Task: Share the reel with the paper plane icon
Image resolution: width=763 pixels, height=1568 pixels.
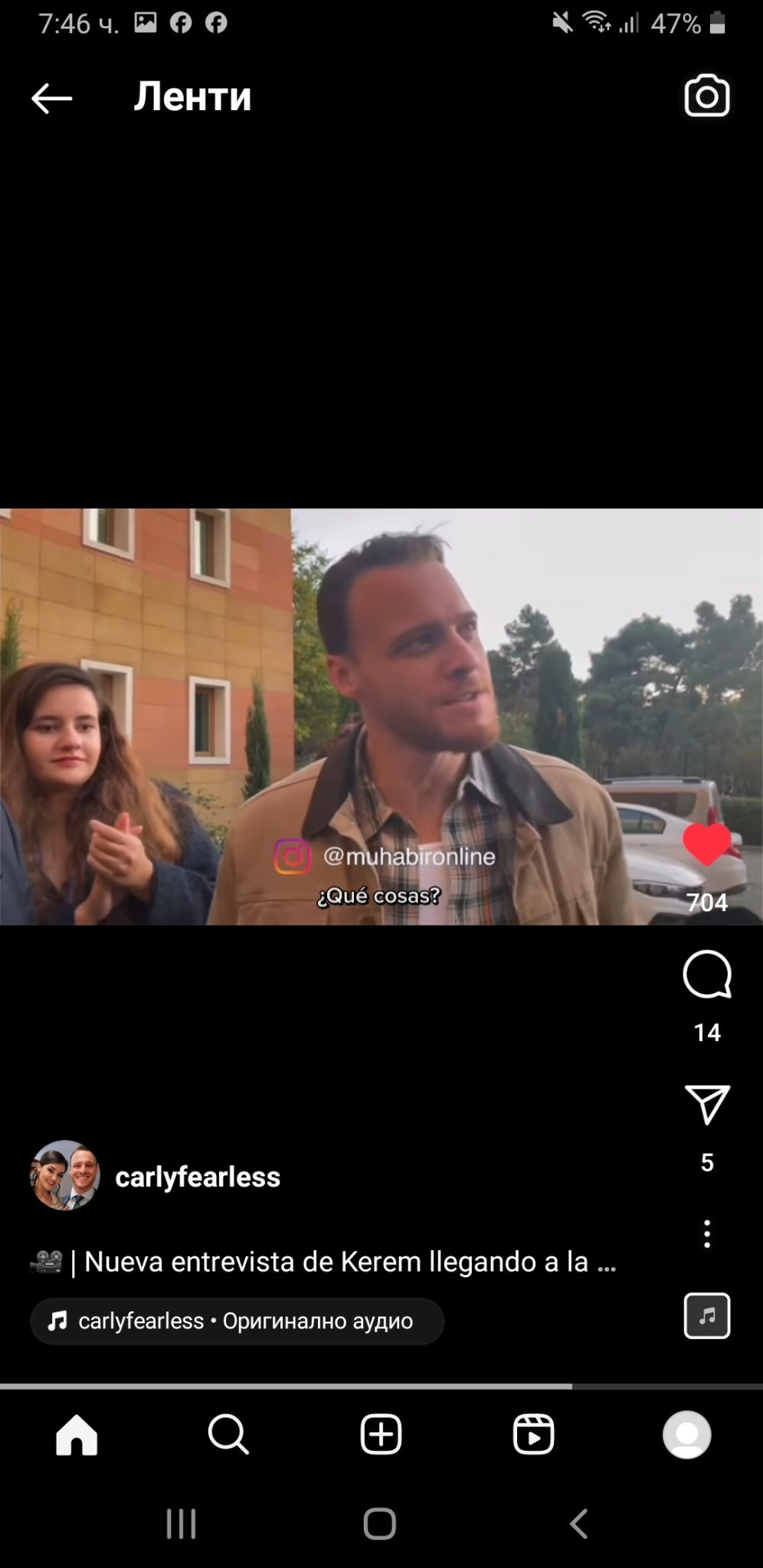Action: [706, 1105]
